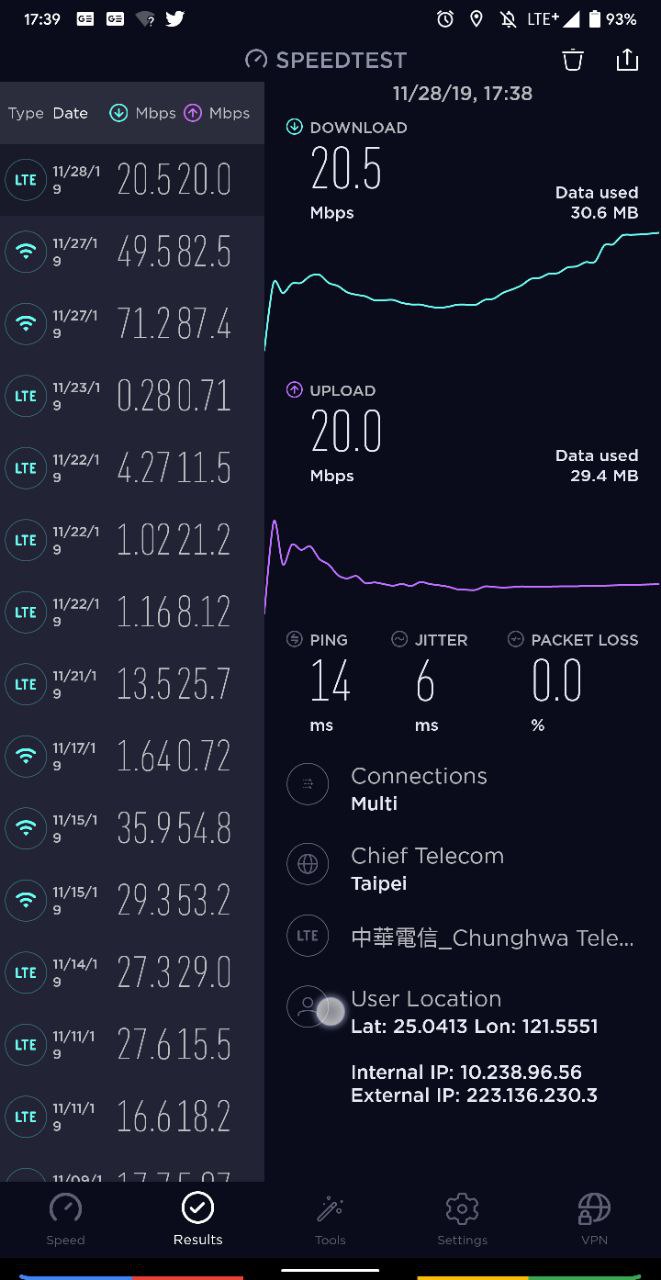661x1280 pixels.
Task: Open the 1.64 / 0.72 Wi-Fi result
Action: pos(132,756)
